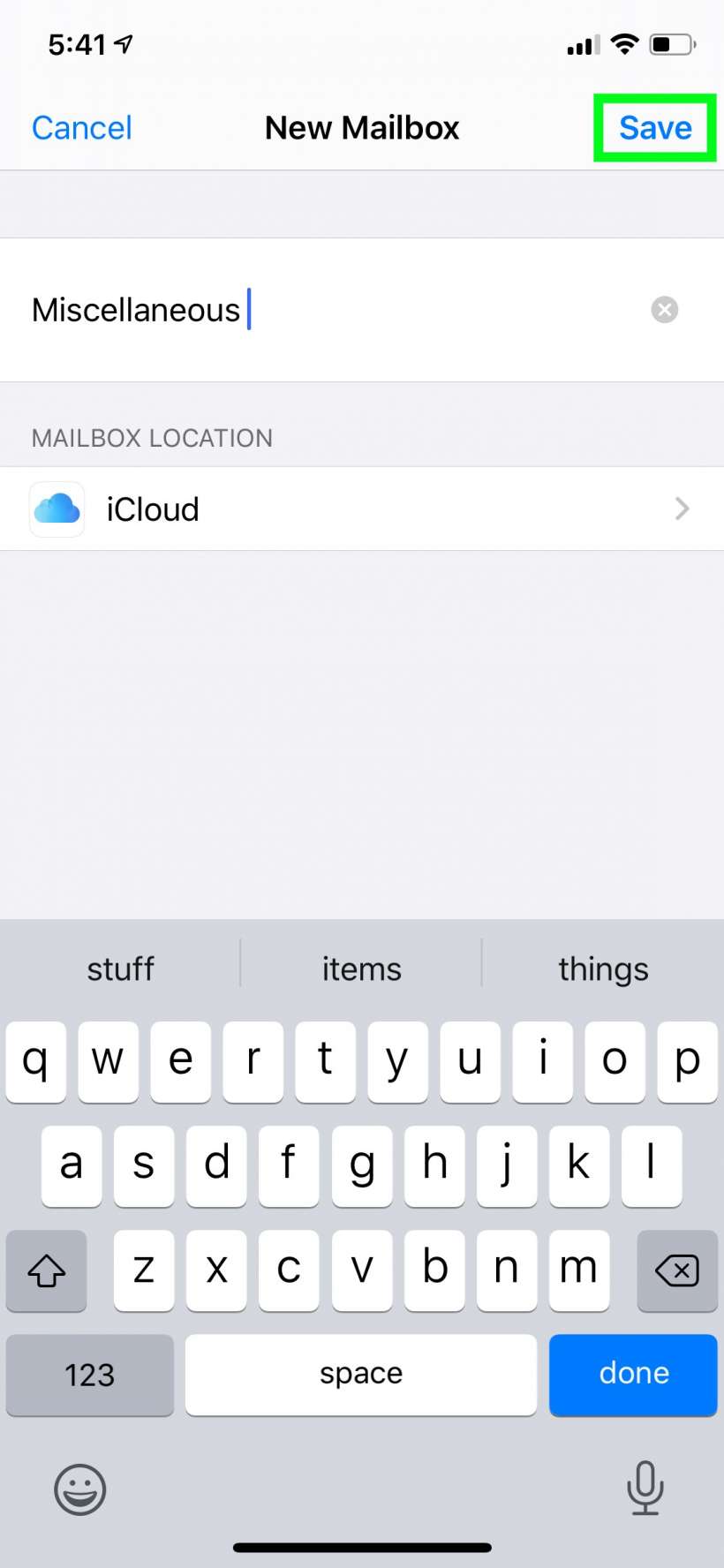Open the emoji keyboard
Image resolution: width=724 pixels, height=1568 pixels.
80,1489
